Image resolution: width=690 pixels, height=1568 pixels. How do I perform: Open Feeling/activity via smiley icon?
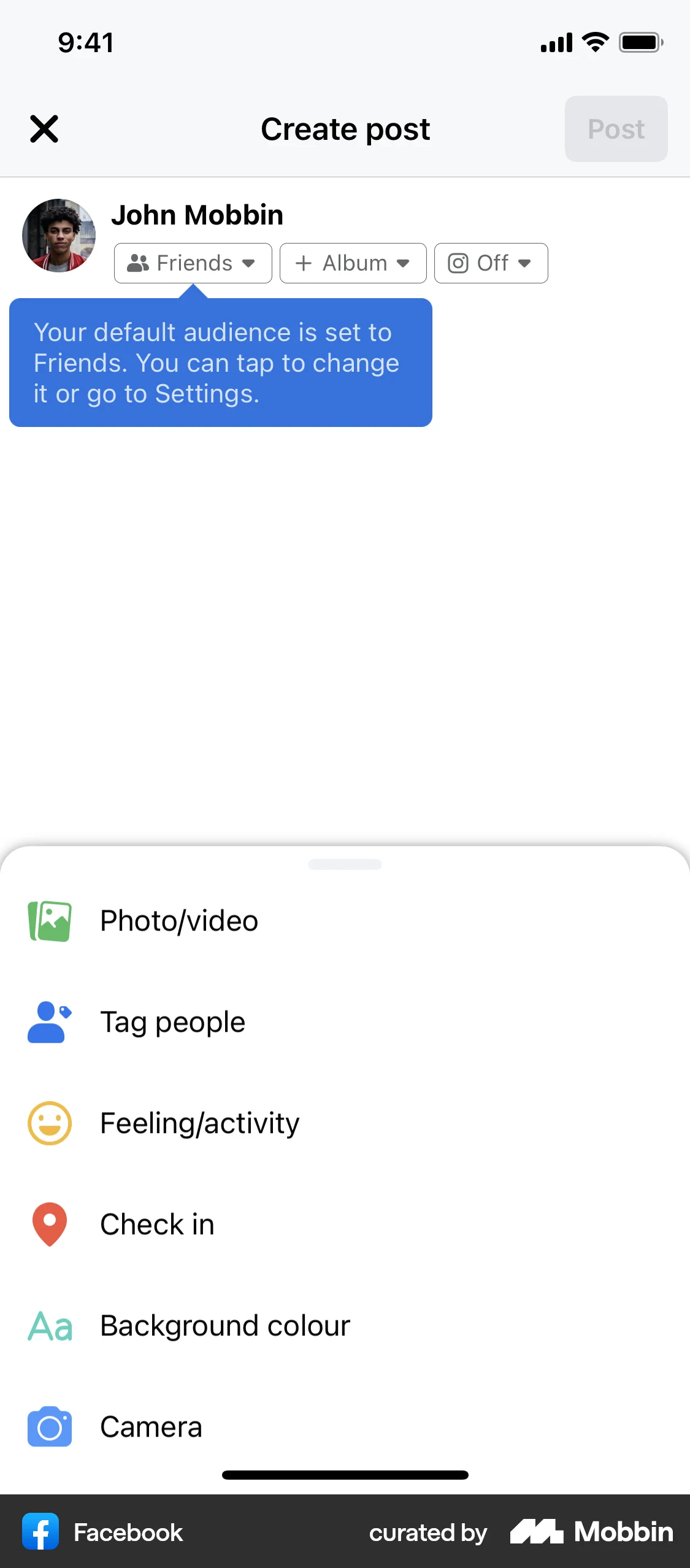coord(50,1123)
